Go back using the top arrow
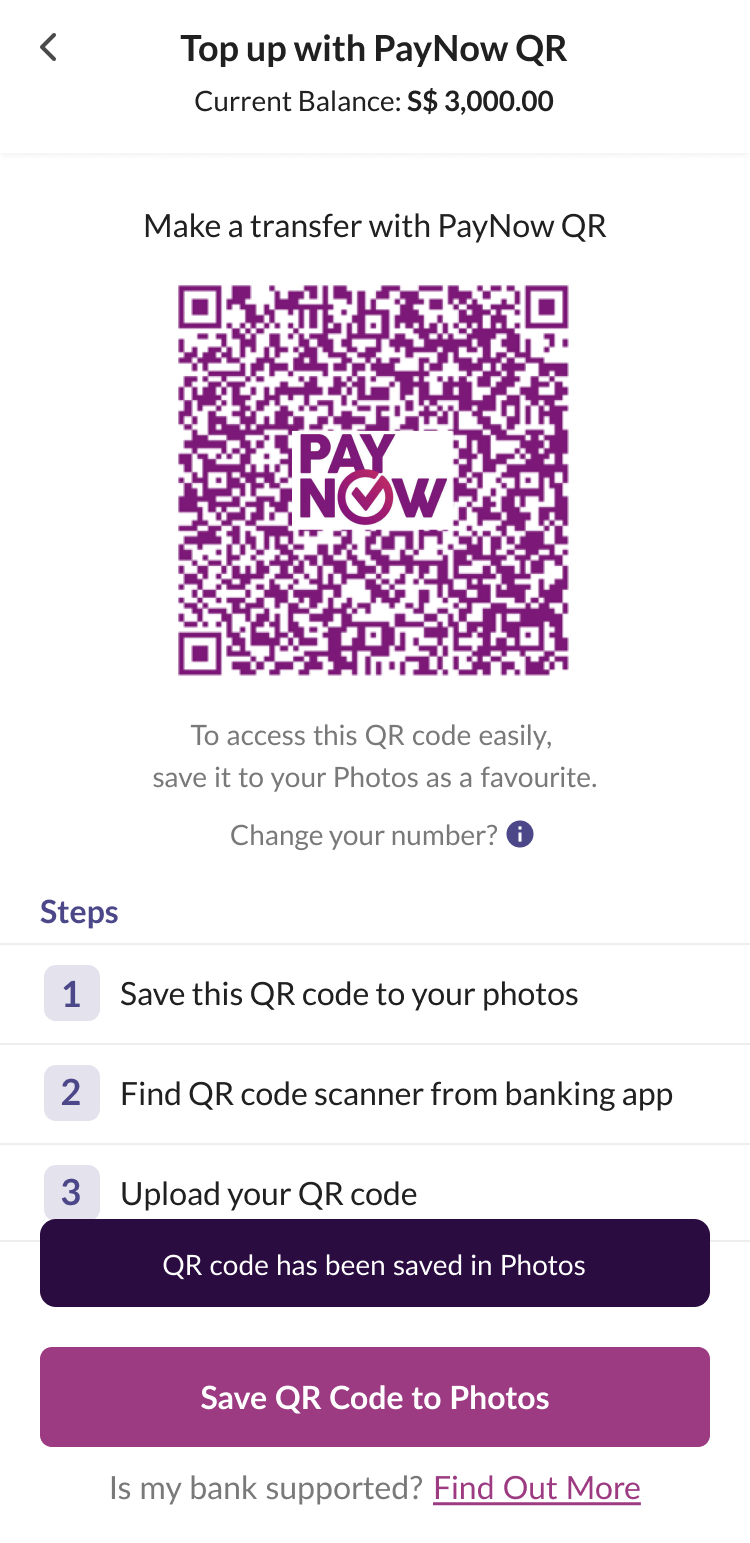Viewport: 750px width, 1543px height. (x=48, y=47)
